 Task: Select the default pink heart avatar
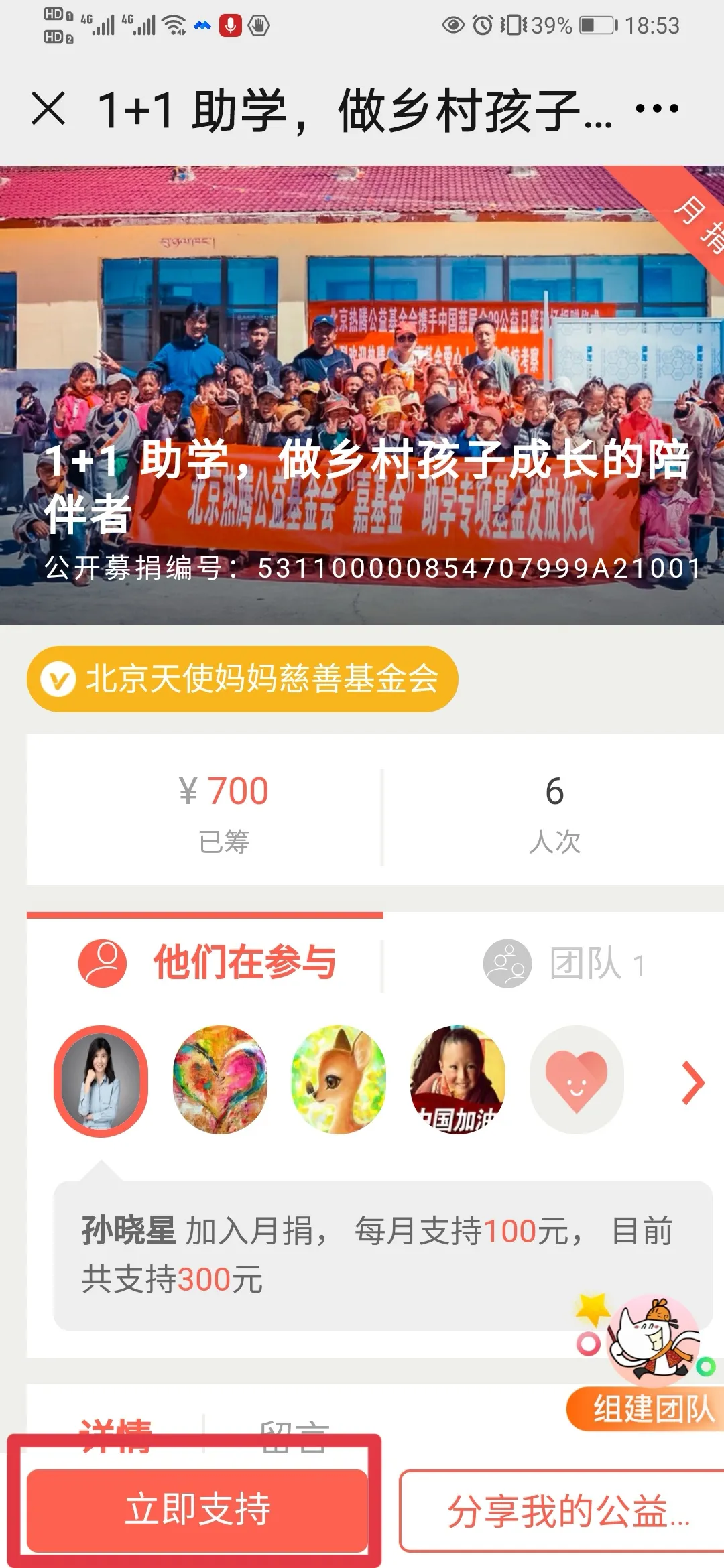pos(577,1080)
